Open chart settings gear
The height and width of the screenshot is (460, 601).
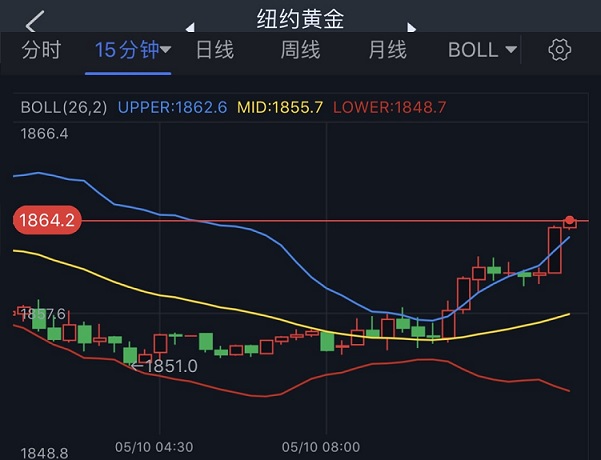pyautogui.click(x=560, y=50)
